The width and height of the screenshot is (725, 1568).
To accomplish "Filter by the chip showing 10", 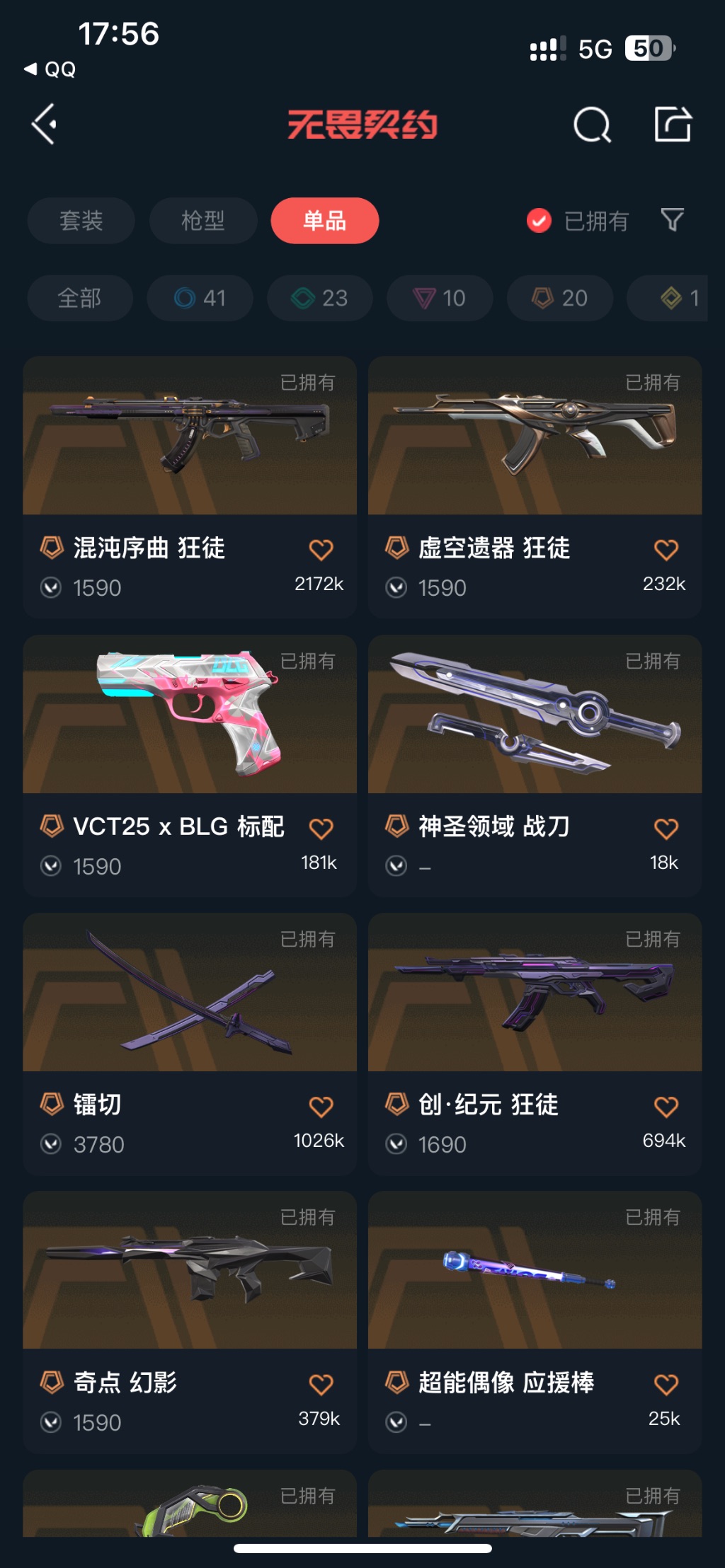I will coord(439,298).
